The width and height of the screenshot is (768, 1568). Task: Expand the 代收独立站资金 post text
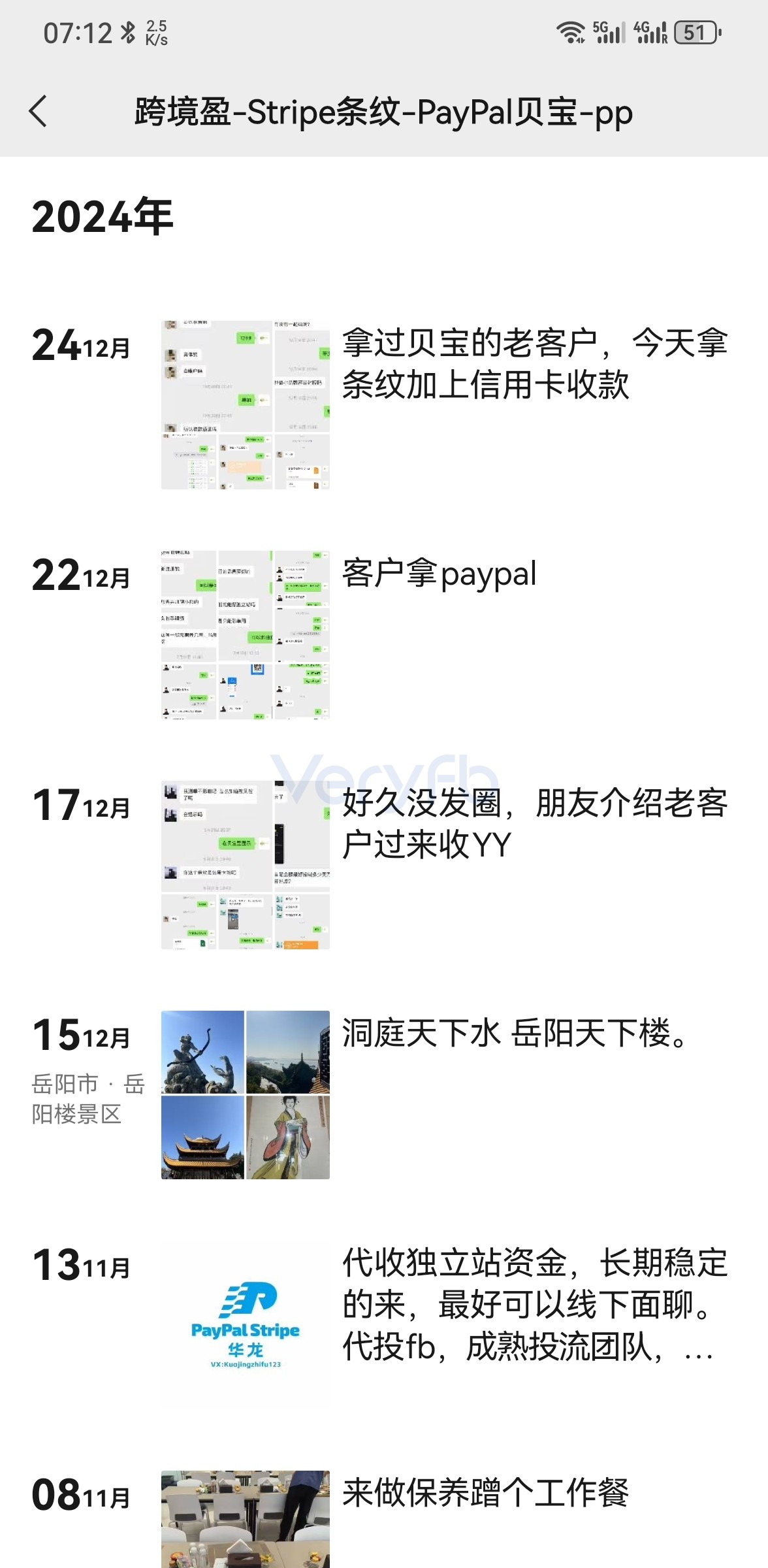[x=535, y=1304]
